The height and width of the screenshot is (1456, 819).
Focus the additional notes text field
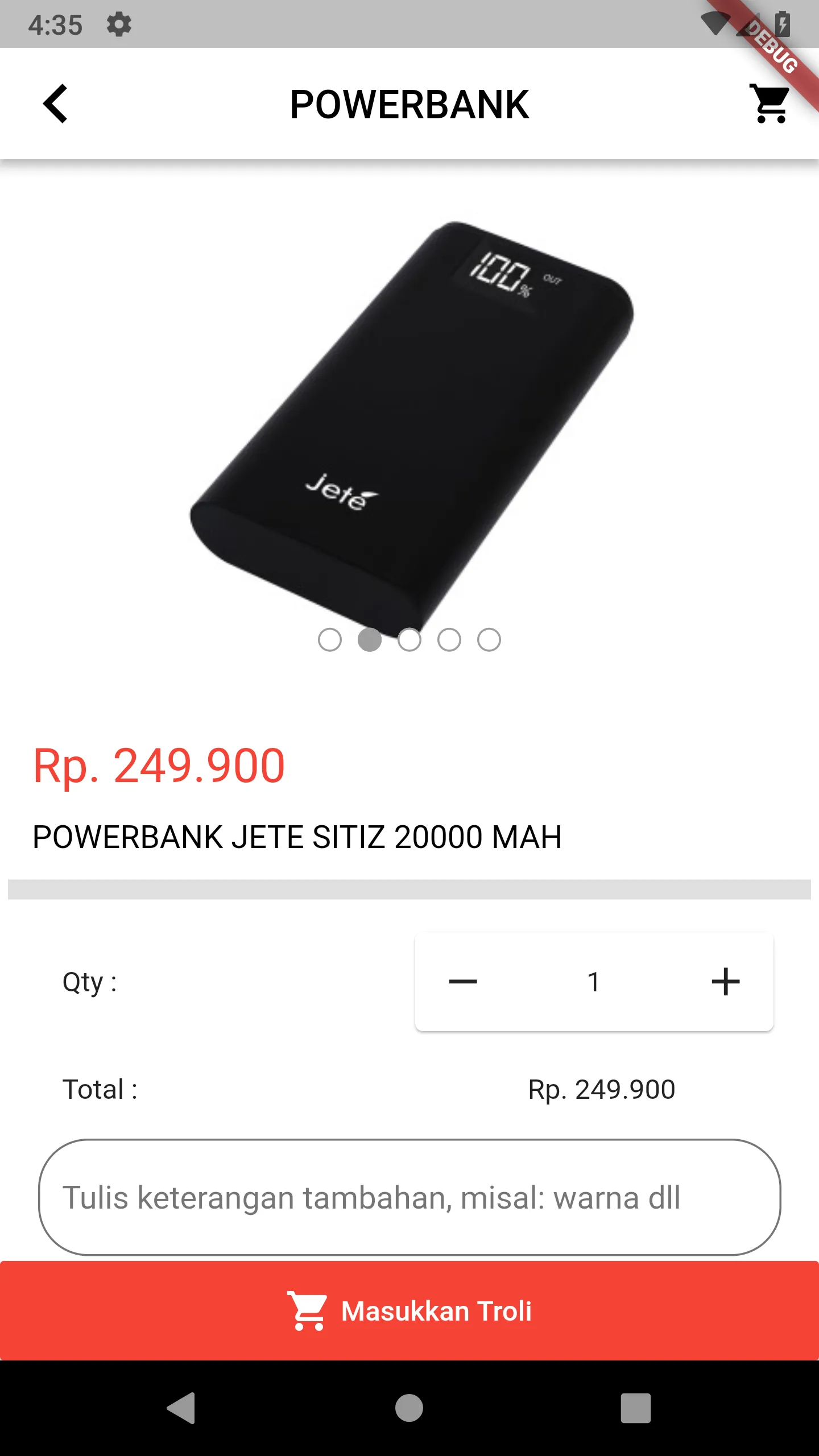pos(409,1197)
